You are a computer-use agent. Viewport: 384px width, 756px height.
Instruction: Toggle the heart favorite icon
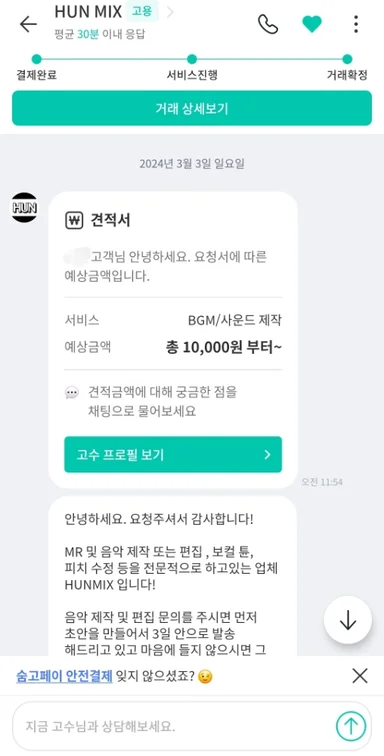point(312,24)
